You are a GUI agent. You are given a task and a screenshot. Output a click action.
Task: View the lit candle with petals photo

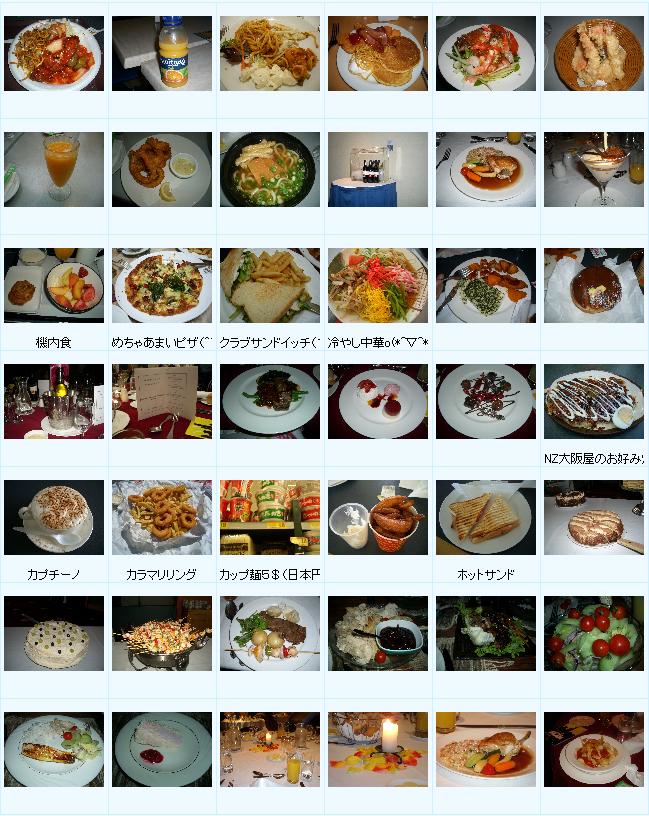378,750
